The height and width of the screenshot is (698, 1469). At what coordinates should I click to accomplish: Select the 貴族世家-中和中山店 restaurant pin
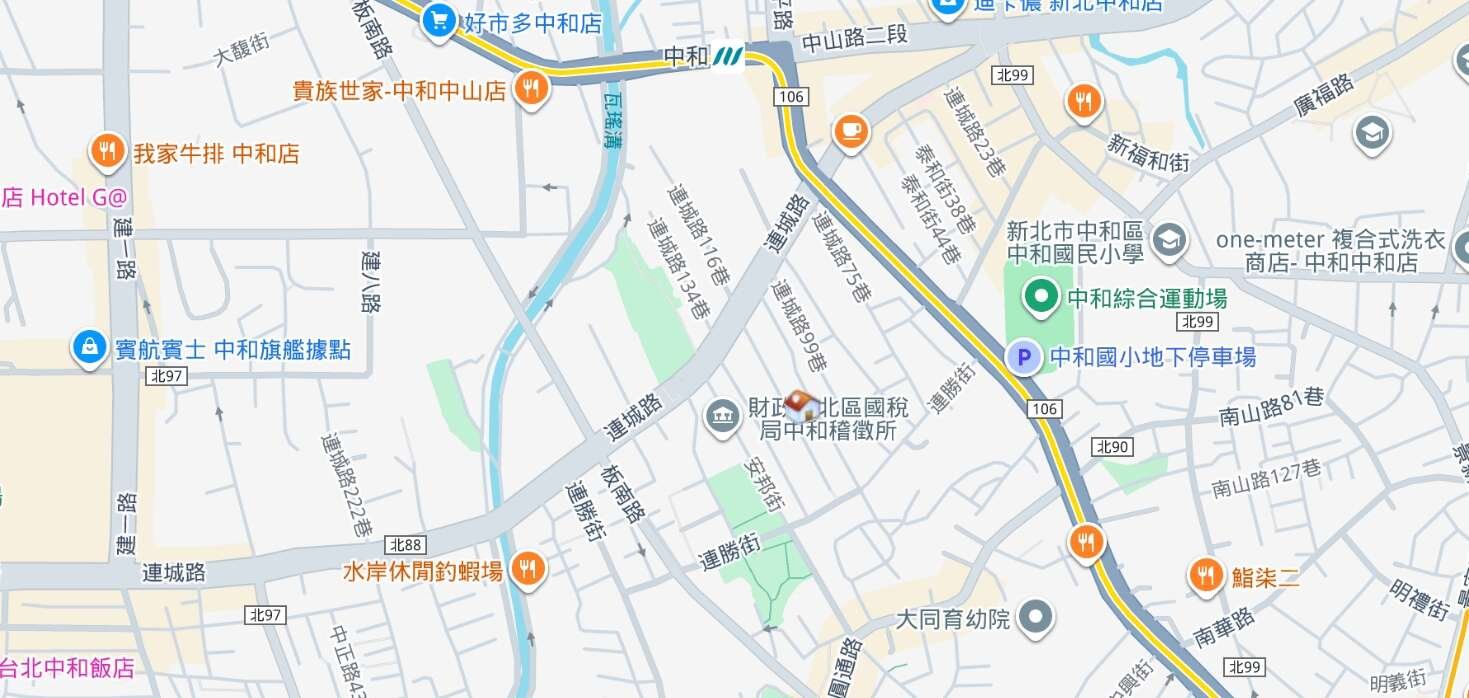531,89
